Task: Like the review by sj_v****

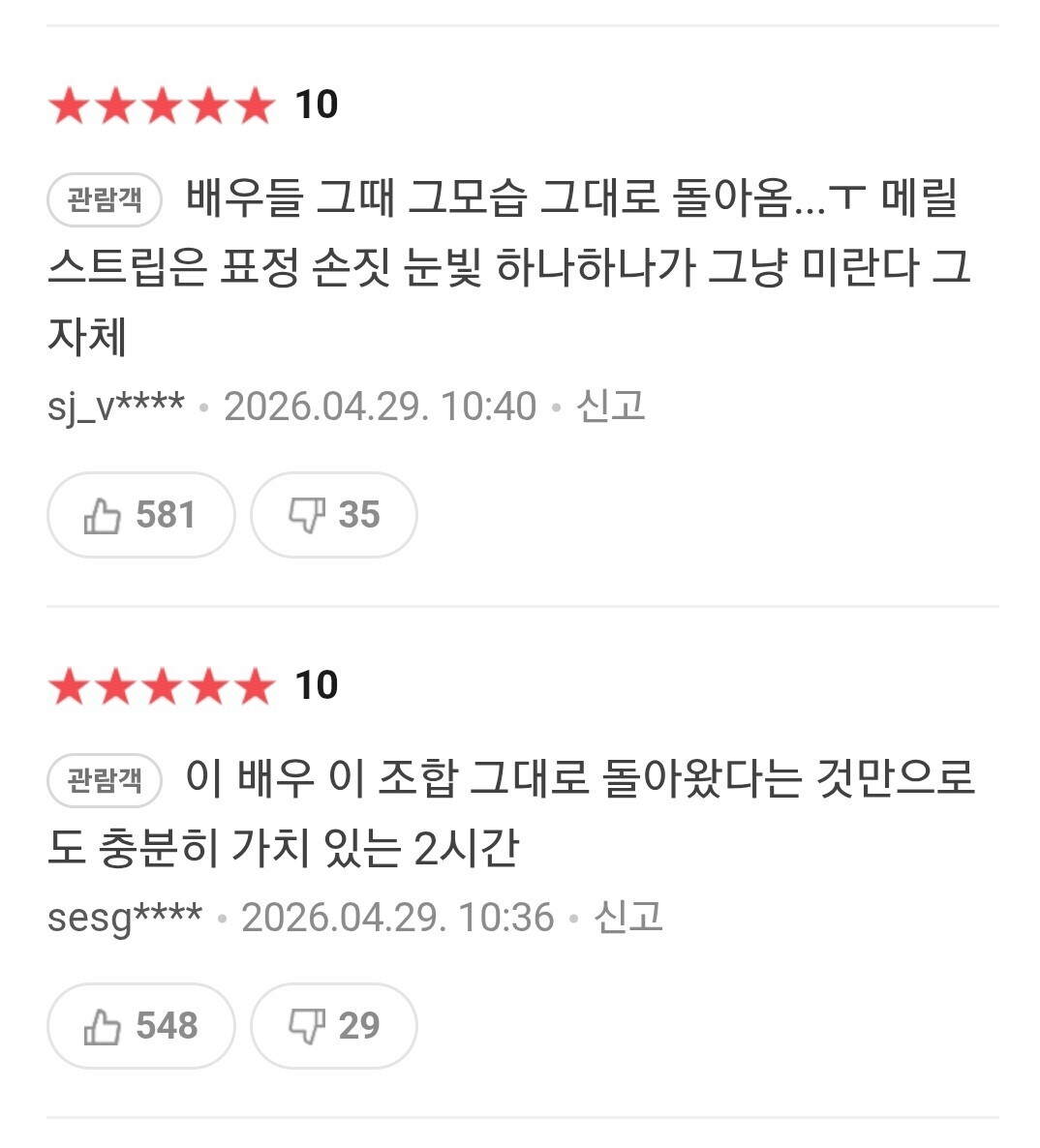Action: tap(140, 515)
